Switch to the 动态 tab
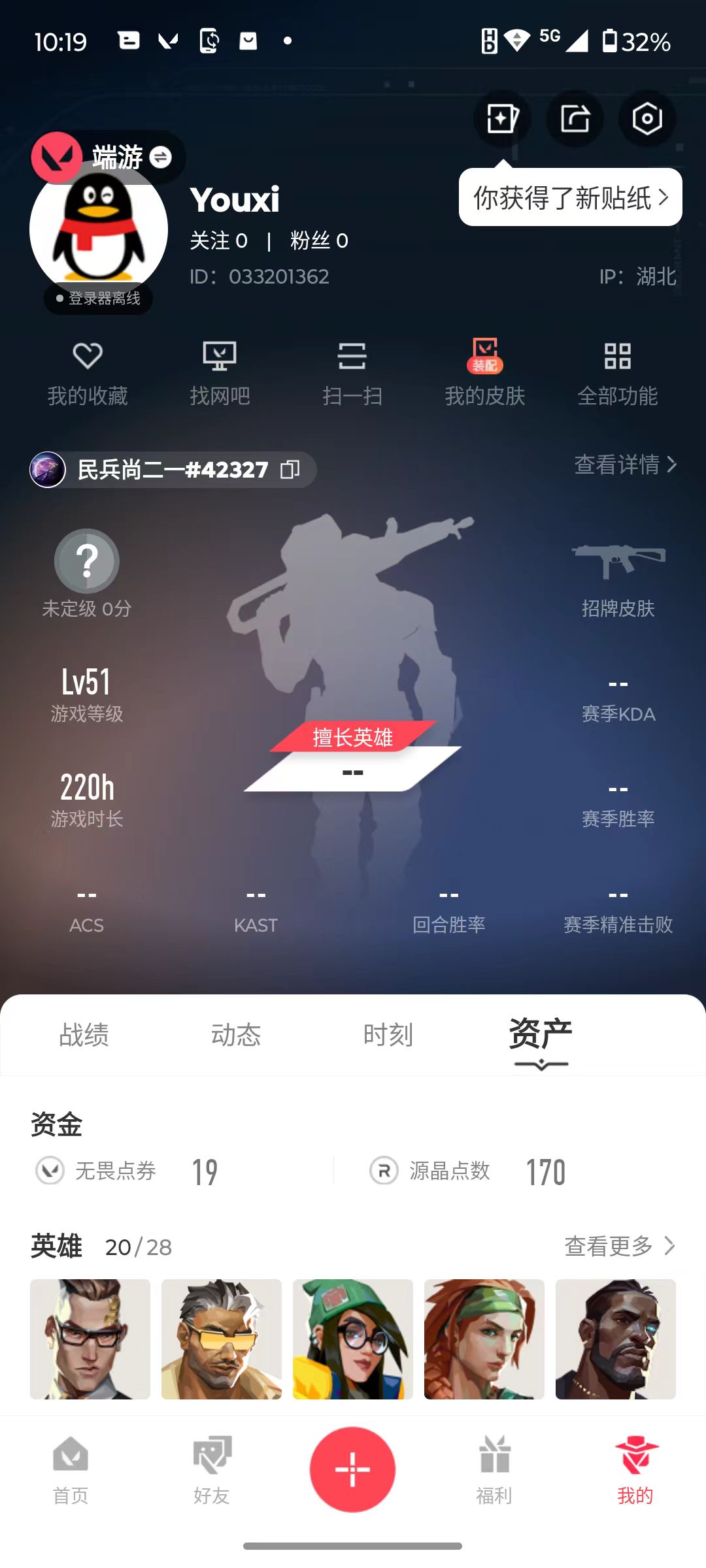The height and width of the screenshot is (1568, 706). pyautogui.click(x=236, y=1035)
